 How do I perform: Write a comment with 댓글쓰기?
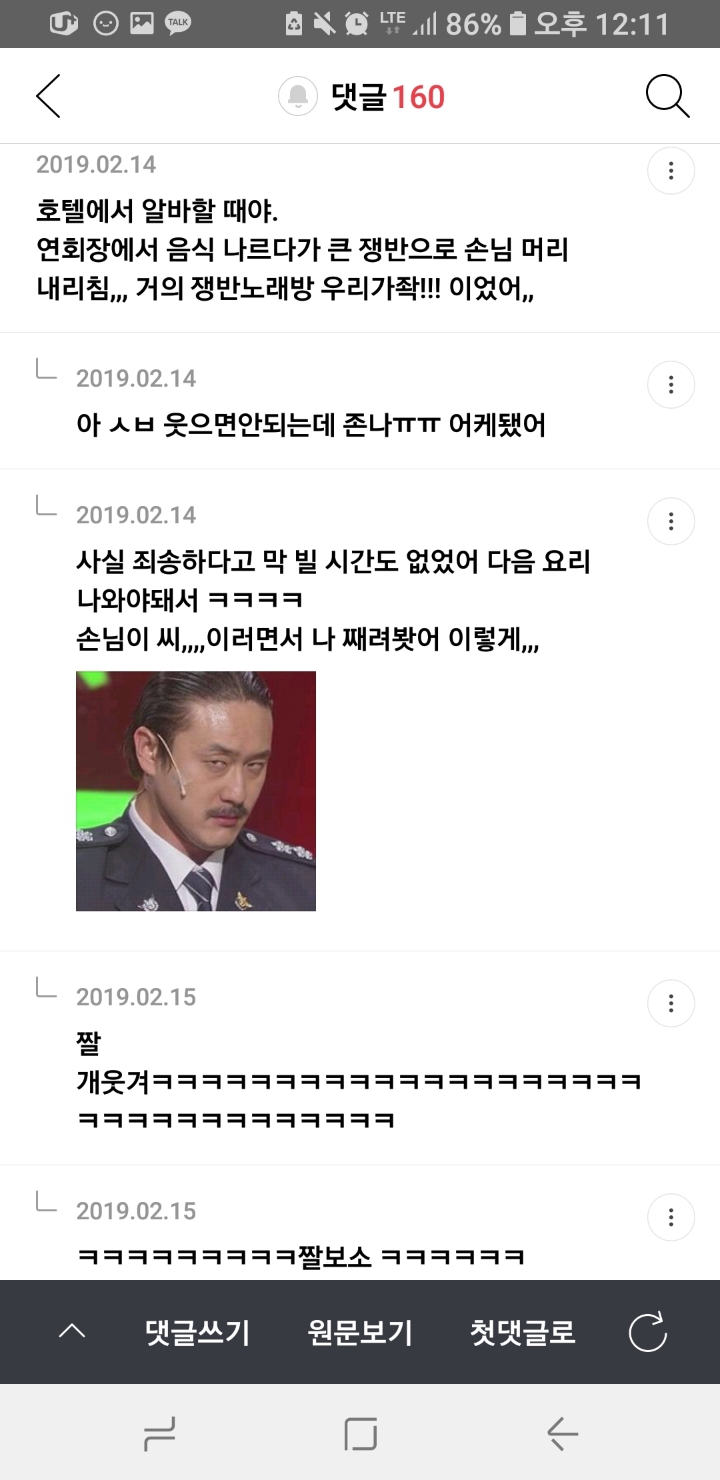click(x=197, y=1332)
